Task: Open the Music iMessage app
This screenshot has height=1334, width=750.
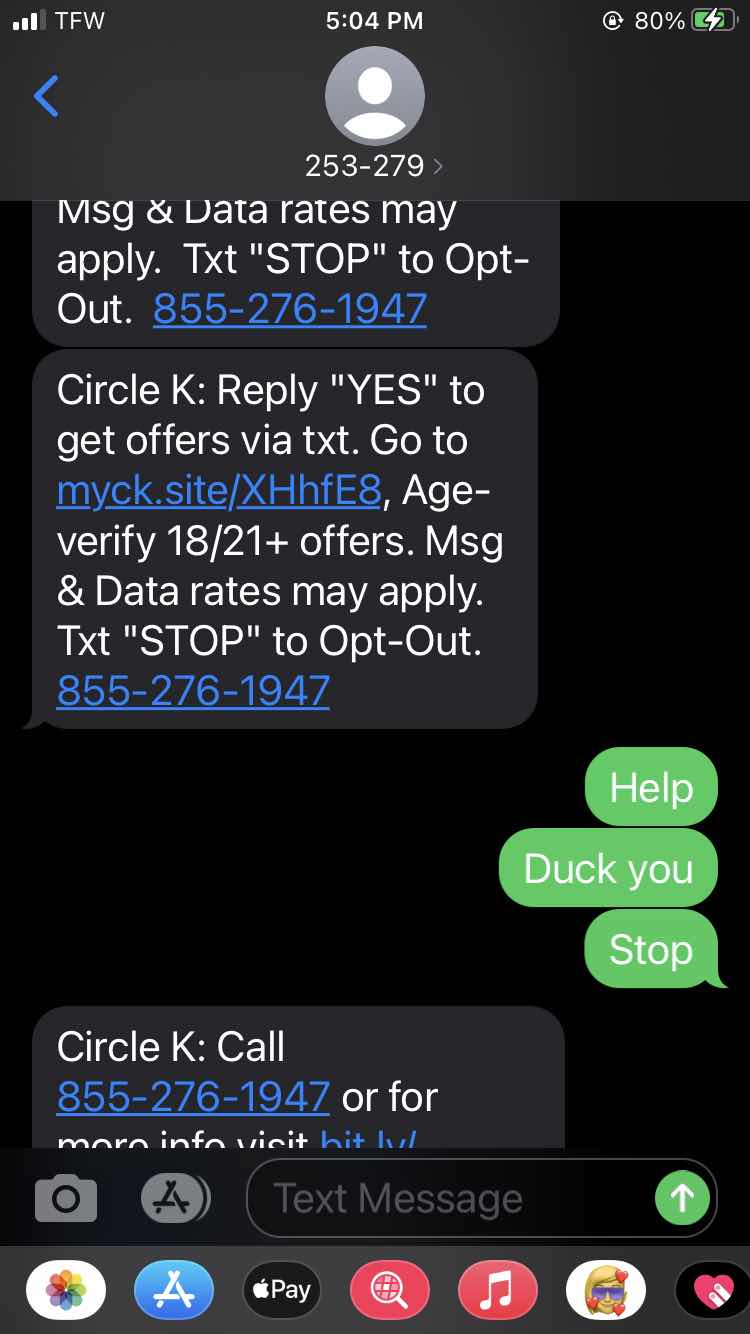Action: point(498,1290)
